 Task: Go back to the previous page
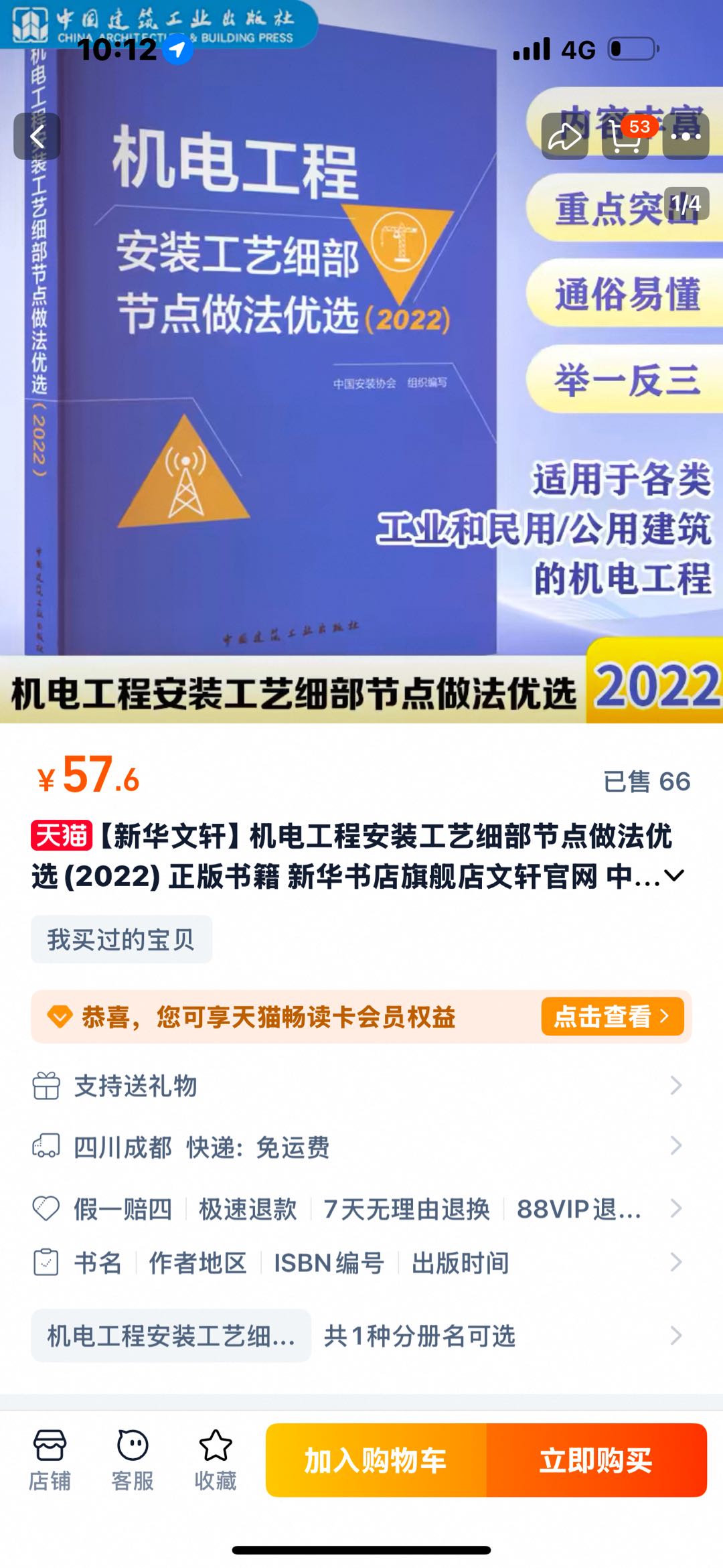37,137
